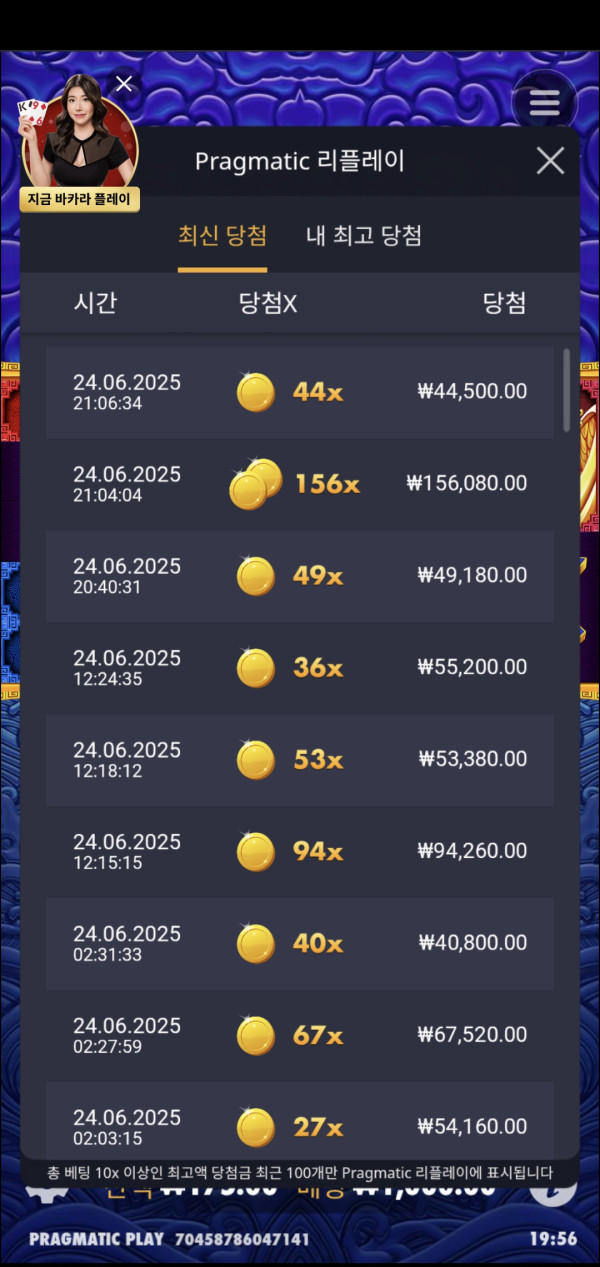
Task: Close the Pragmatic 리플레이 dialog
Action: (550, 161)
